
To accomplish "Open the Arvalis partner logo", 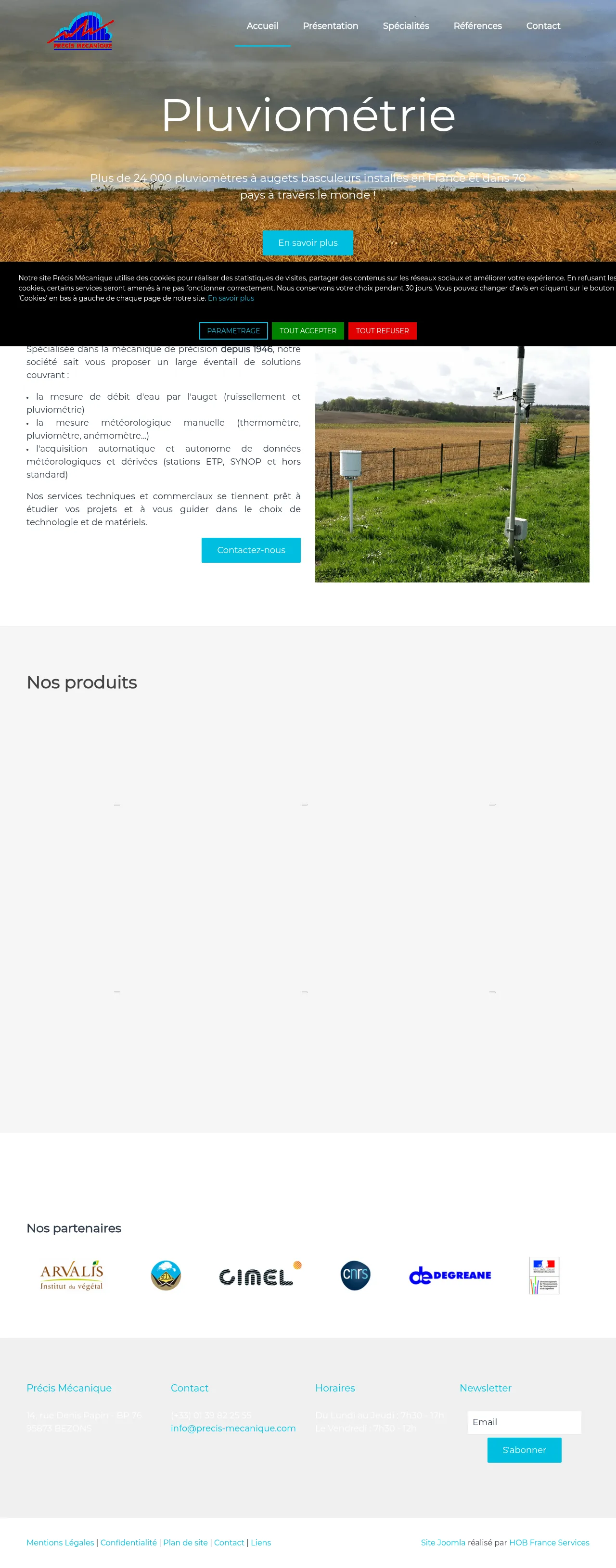I will click(71, 1275).
